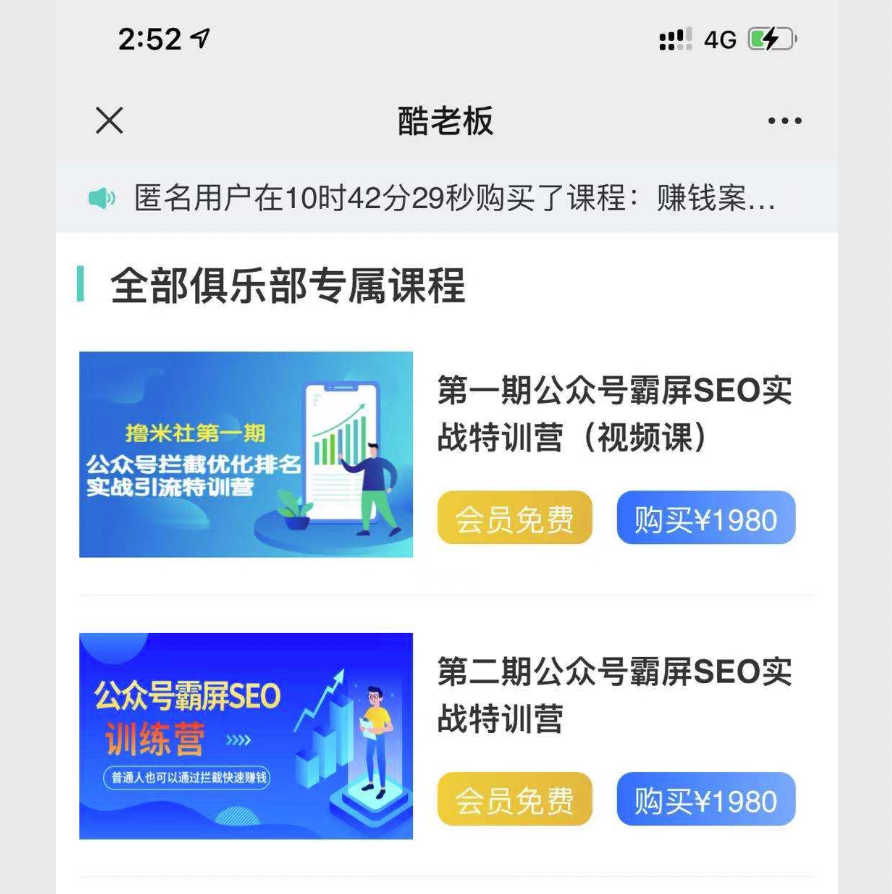Tap 会员免费 for the 第二期 course
Image resolution: width=892 pixels, height=894 pixels.
click(x=515, y=799)
